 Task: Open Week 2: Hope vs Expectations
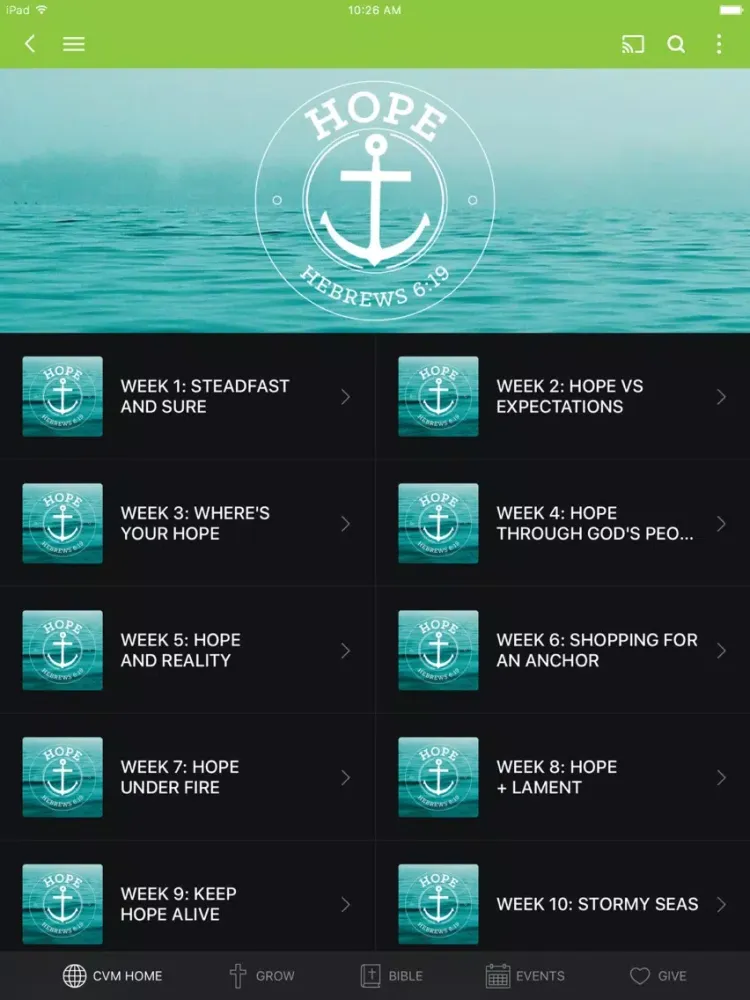pyautogui.click(x=562, y=397)
